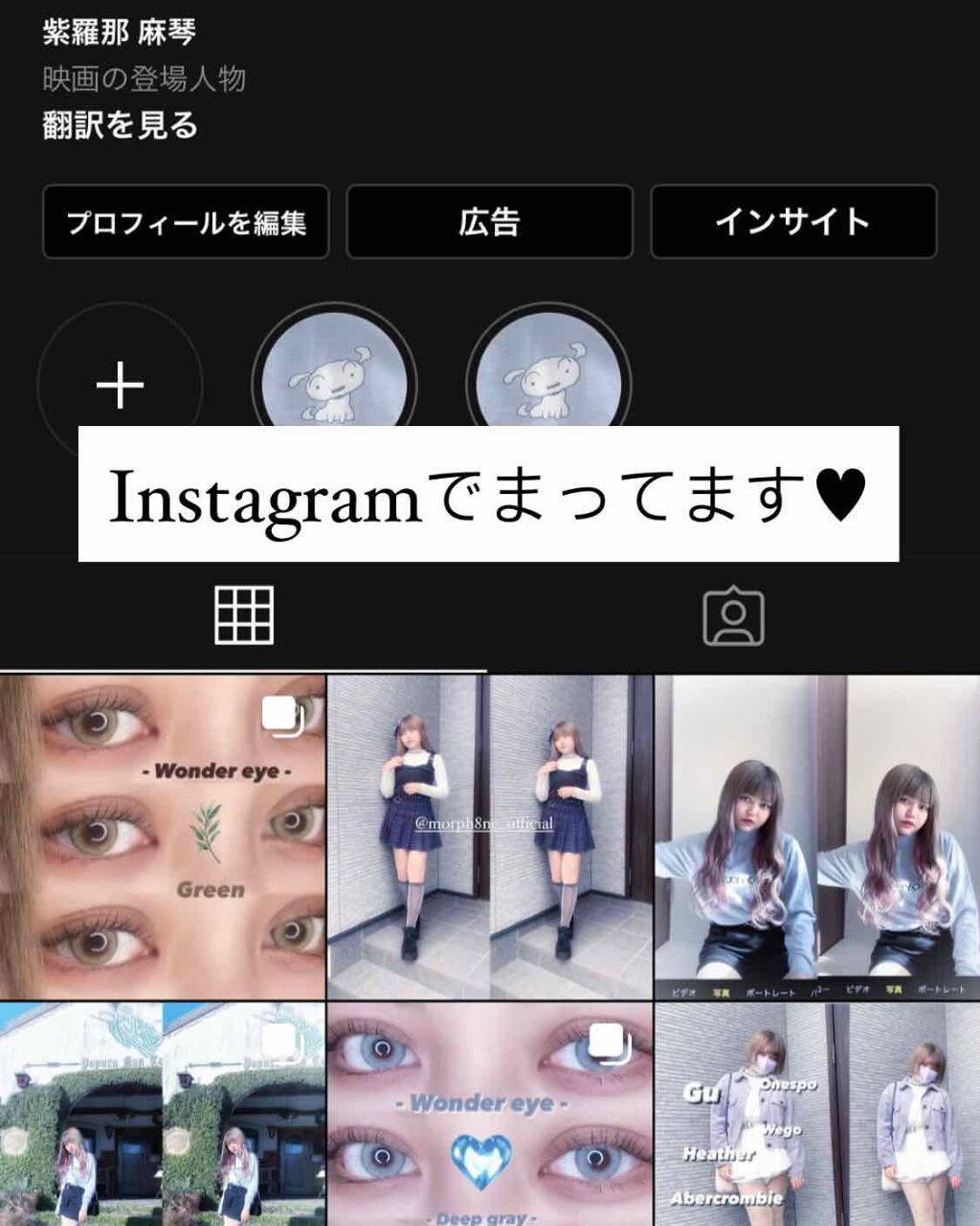This screenshot has height=1226, width=980.
Task: Open the navy pinafore dress outfit post
Action: pos(489,837)
